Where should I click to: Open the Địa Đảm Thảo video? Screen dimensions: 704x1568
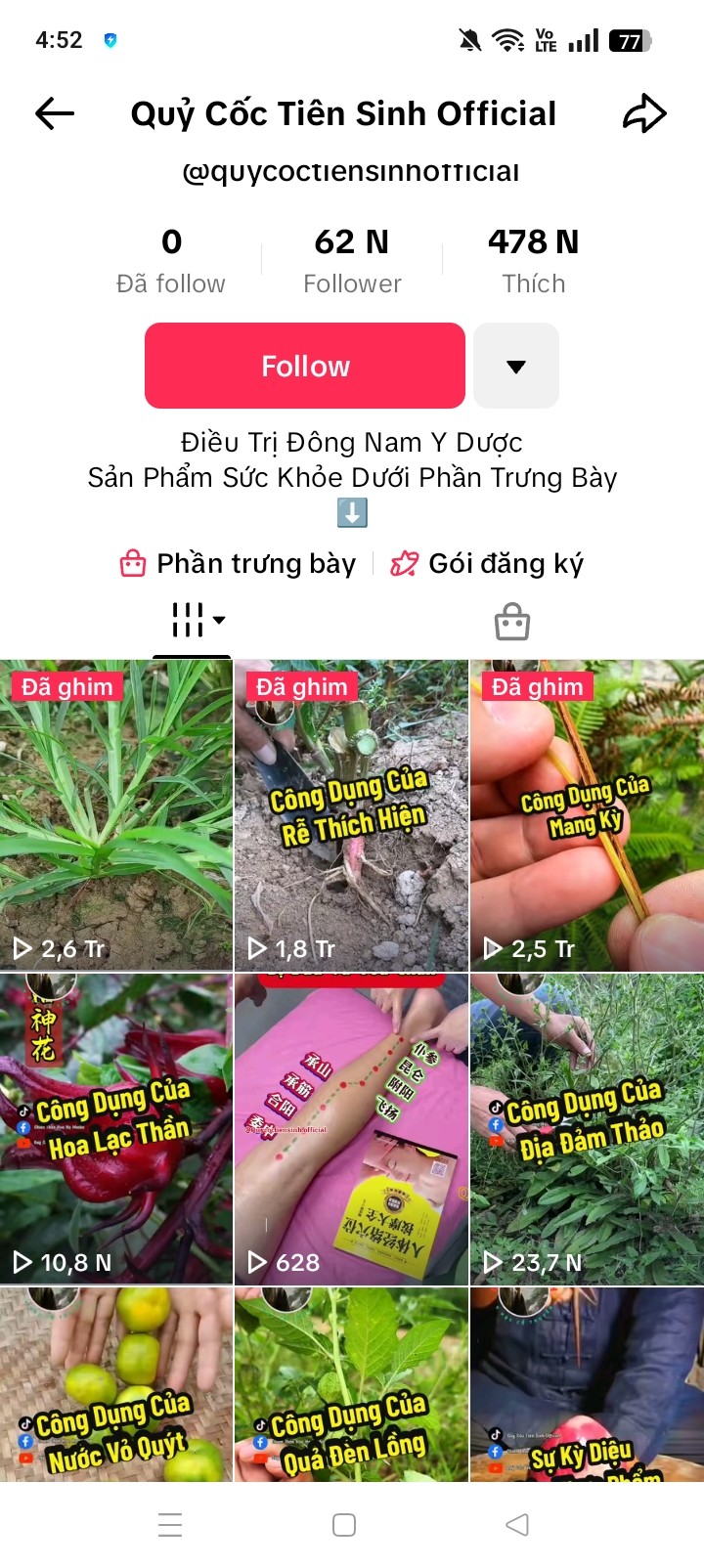click(x=587, y=1128)
